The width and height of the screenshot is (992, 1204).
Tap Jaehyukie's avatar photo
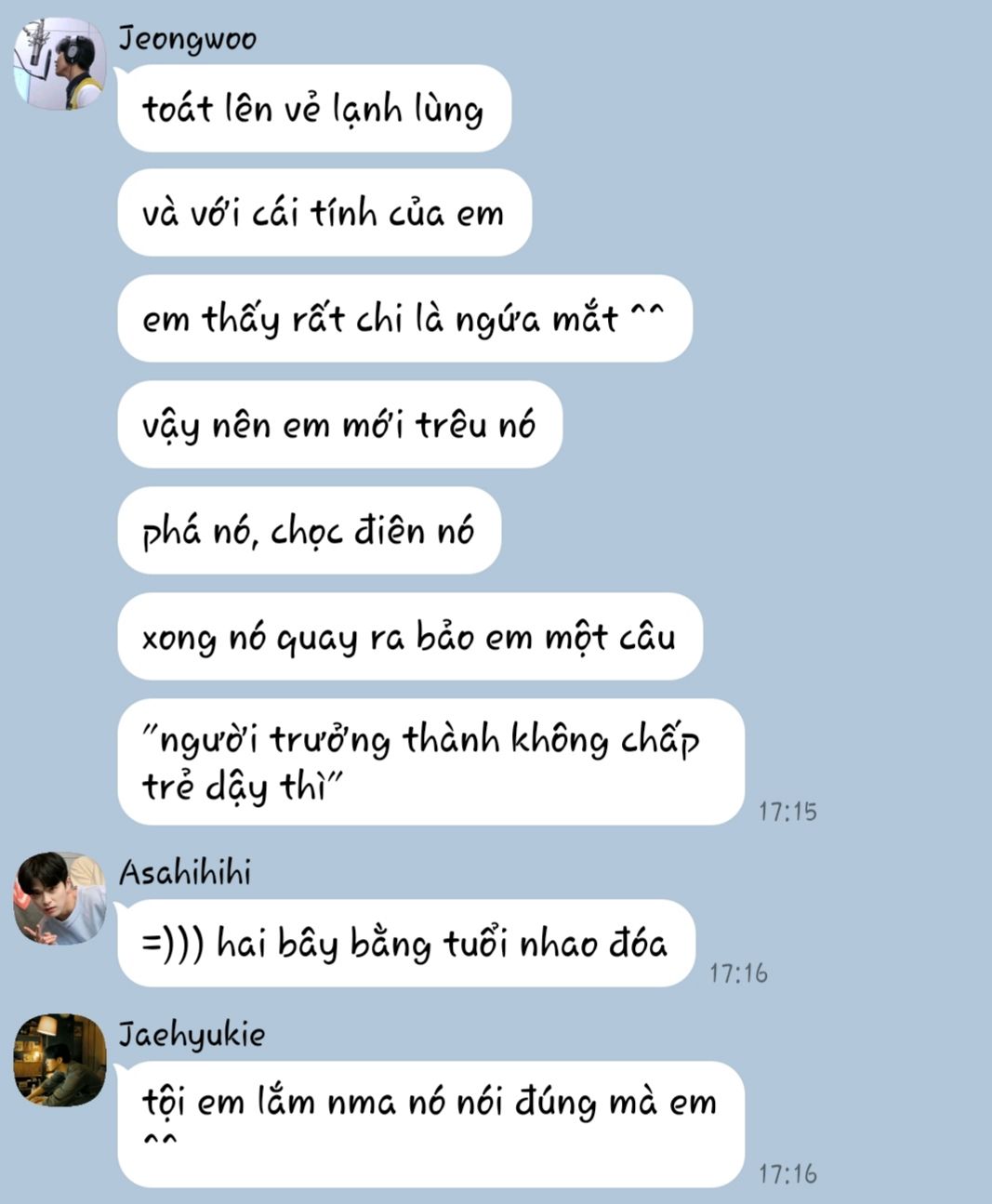pos(60,1060)
